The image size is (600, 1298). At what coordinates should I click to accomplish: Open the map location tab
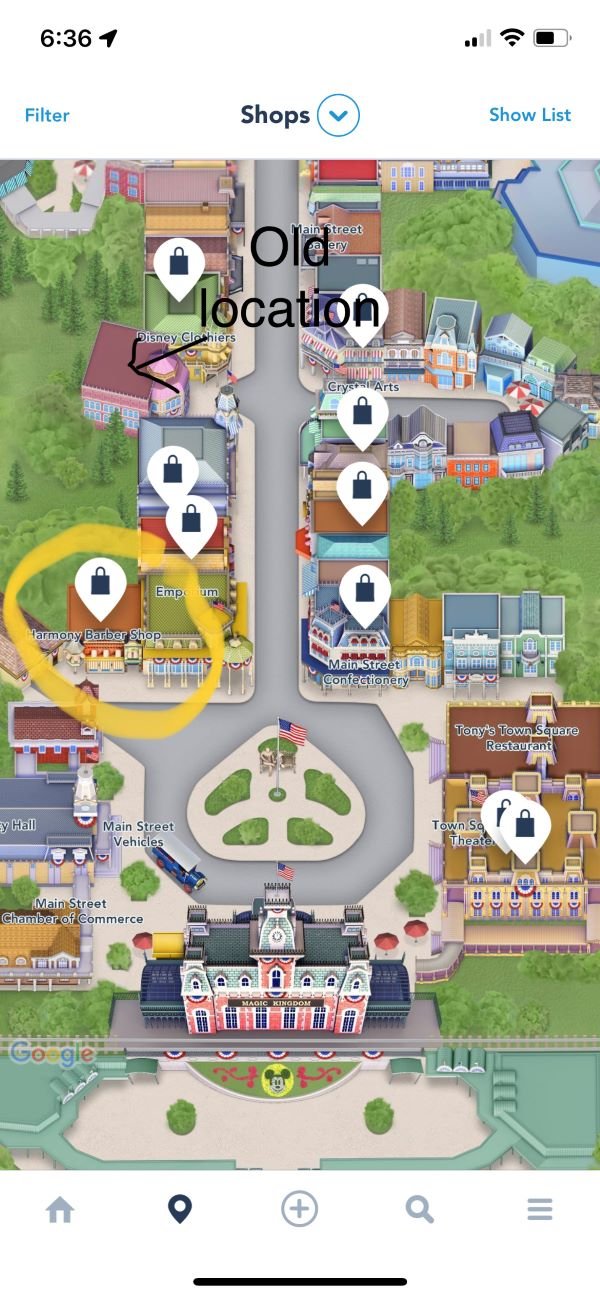(180, 1210)
